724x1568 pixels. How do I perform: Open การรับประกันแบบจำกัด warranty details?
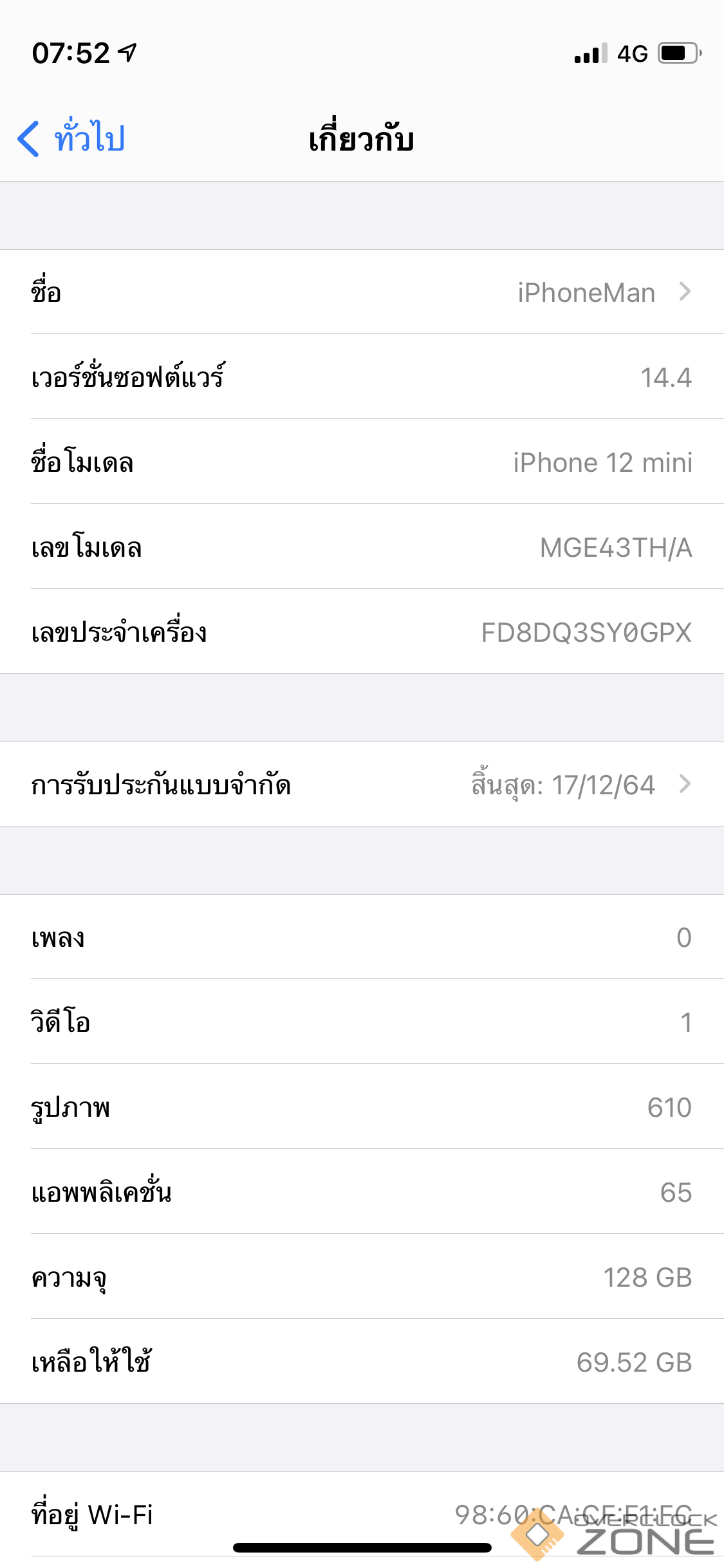tap(362, 785)
